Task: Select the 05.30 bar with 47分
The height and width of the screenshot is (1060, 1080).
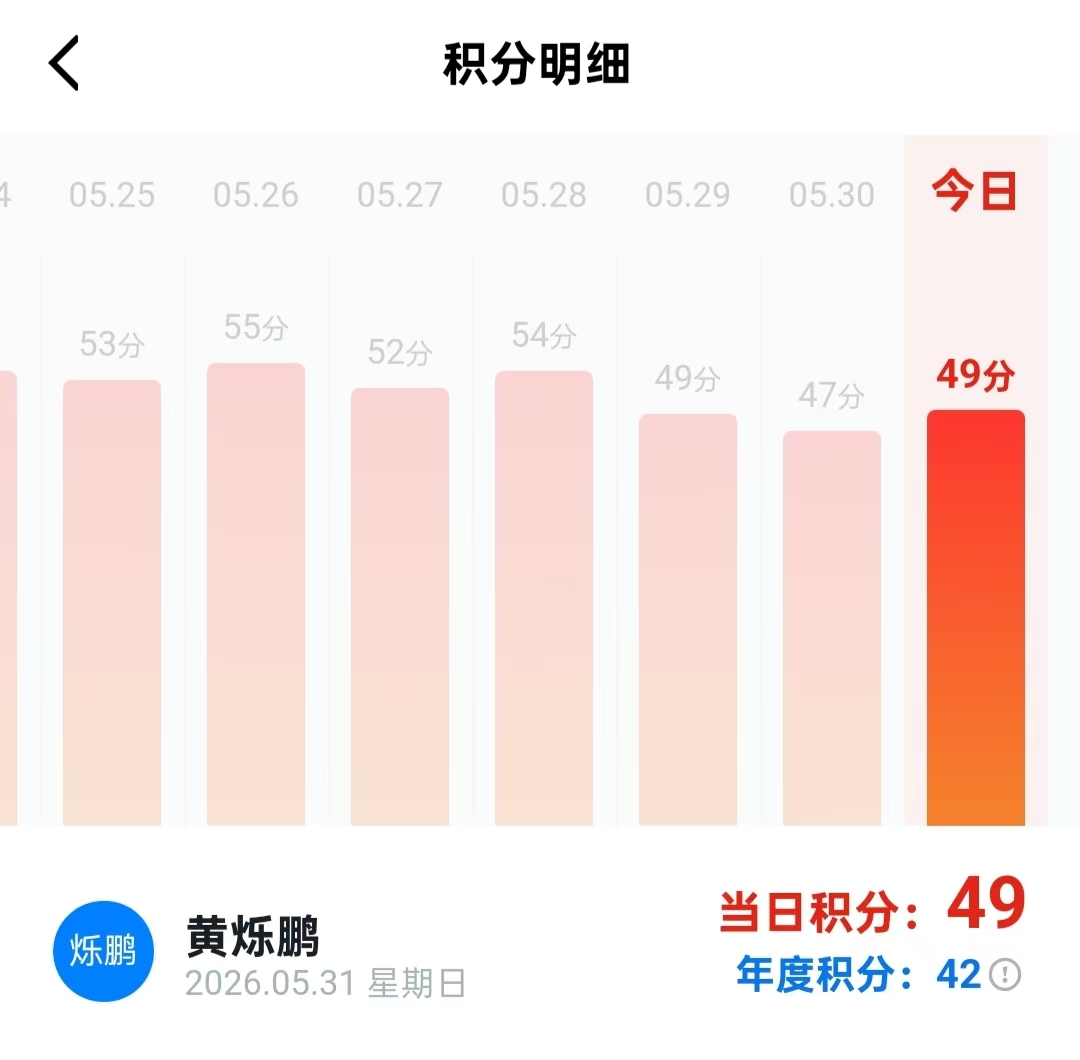Action: click(832, 628)
